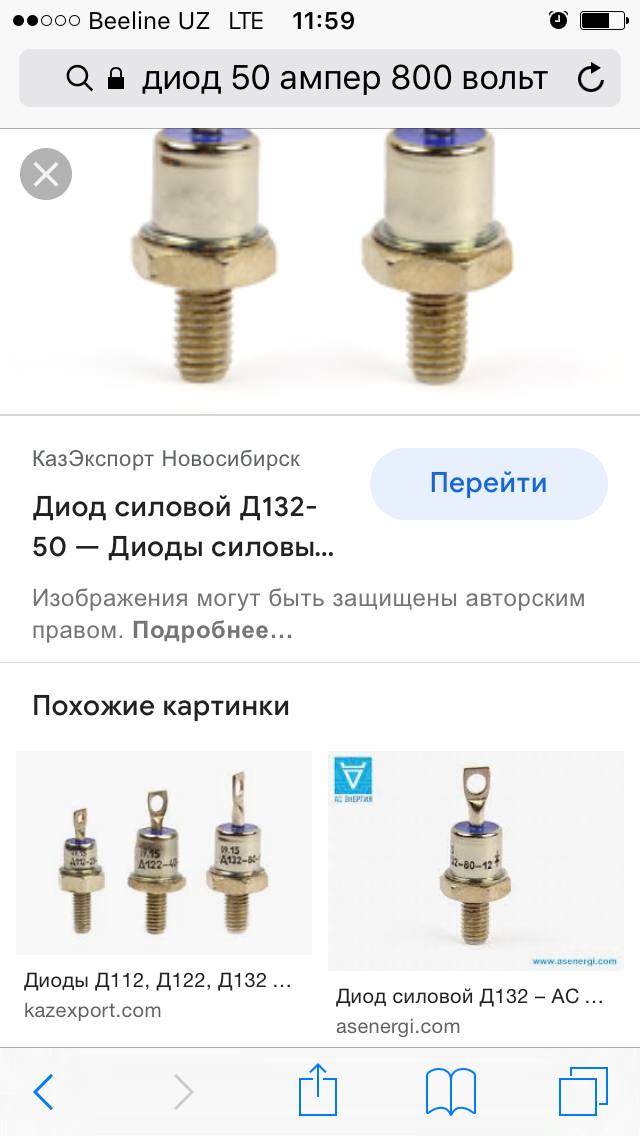Open Диоды Д112, Д122, Д132 similar image

pos(164,852)
